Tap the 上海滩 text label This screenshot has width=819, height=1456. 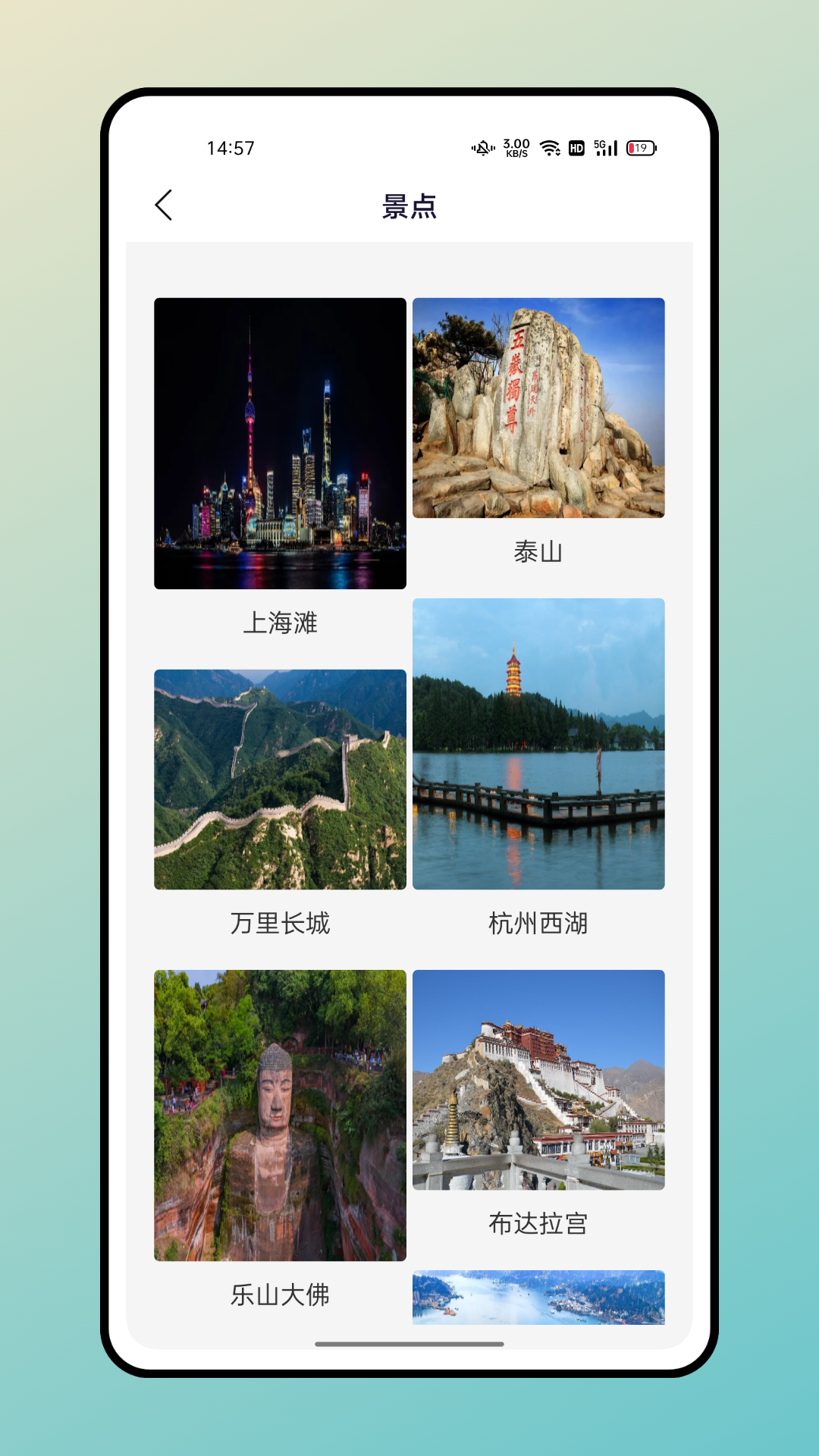[280, 623]
